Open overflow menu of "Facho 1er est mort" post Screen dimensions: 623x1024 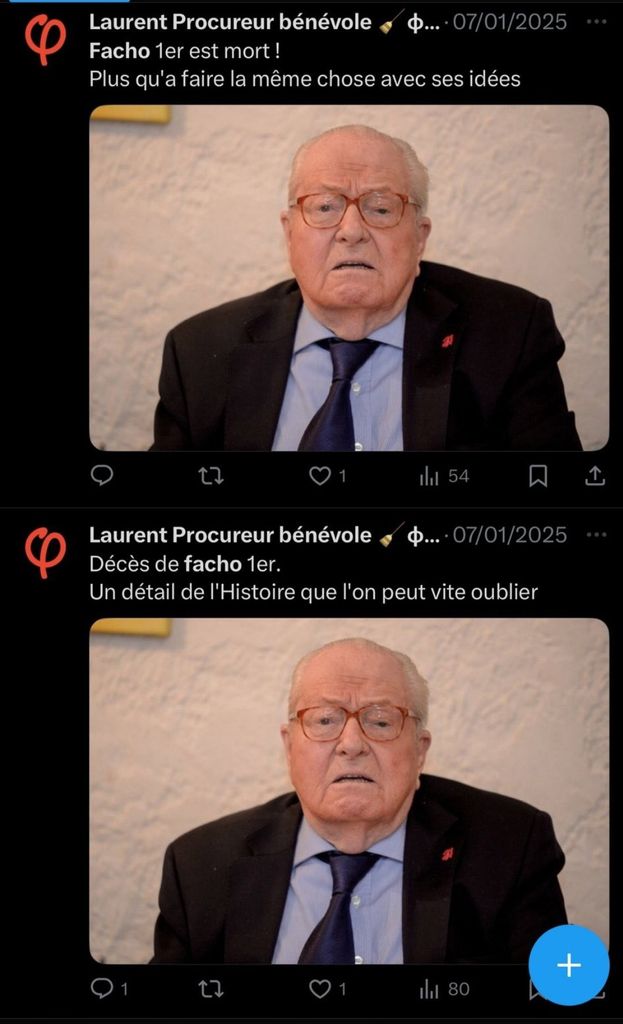point(596,22)
